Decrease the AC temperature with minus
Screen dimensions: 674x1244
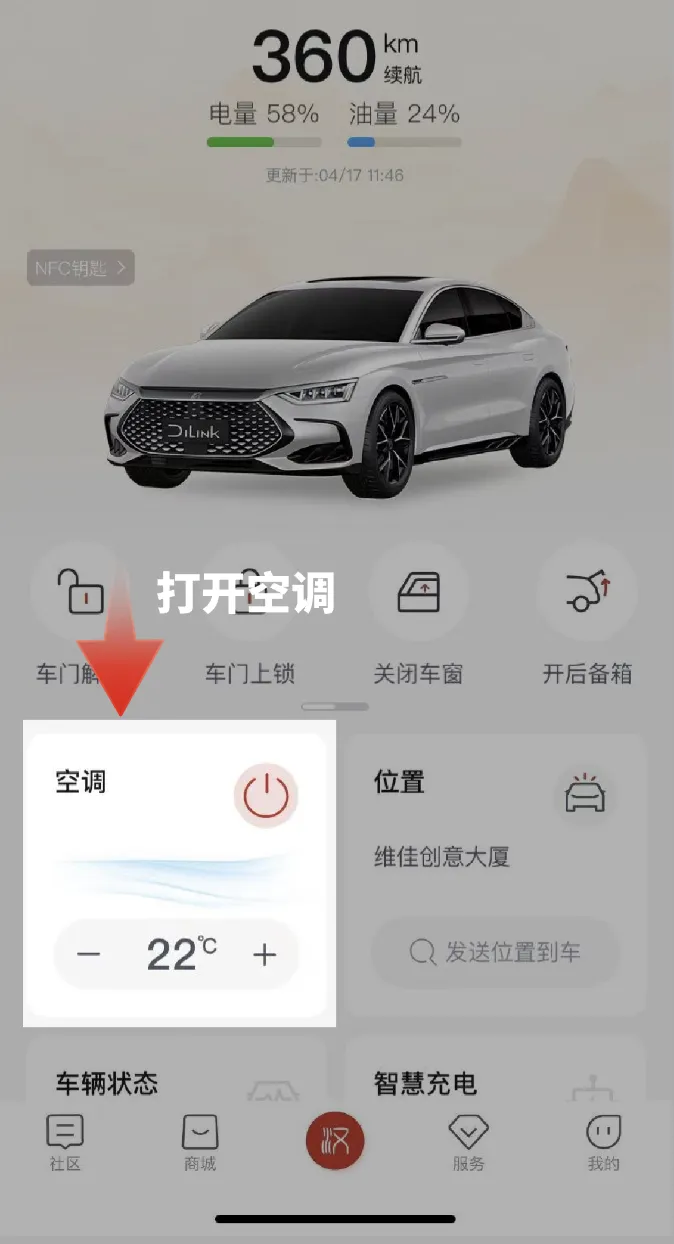click(89, 954)
